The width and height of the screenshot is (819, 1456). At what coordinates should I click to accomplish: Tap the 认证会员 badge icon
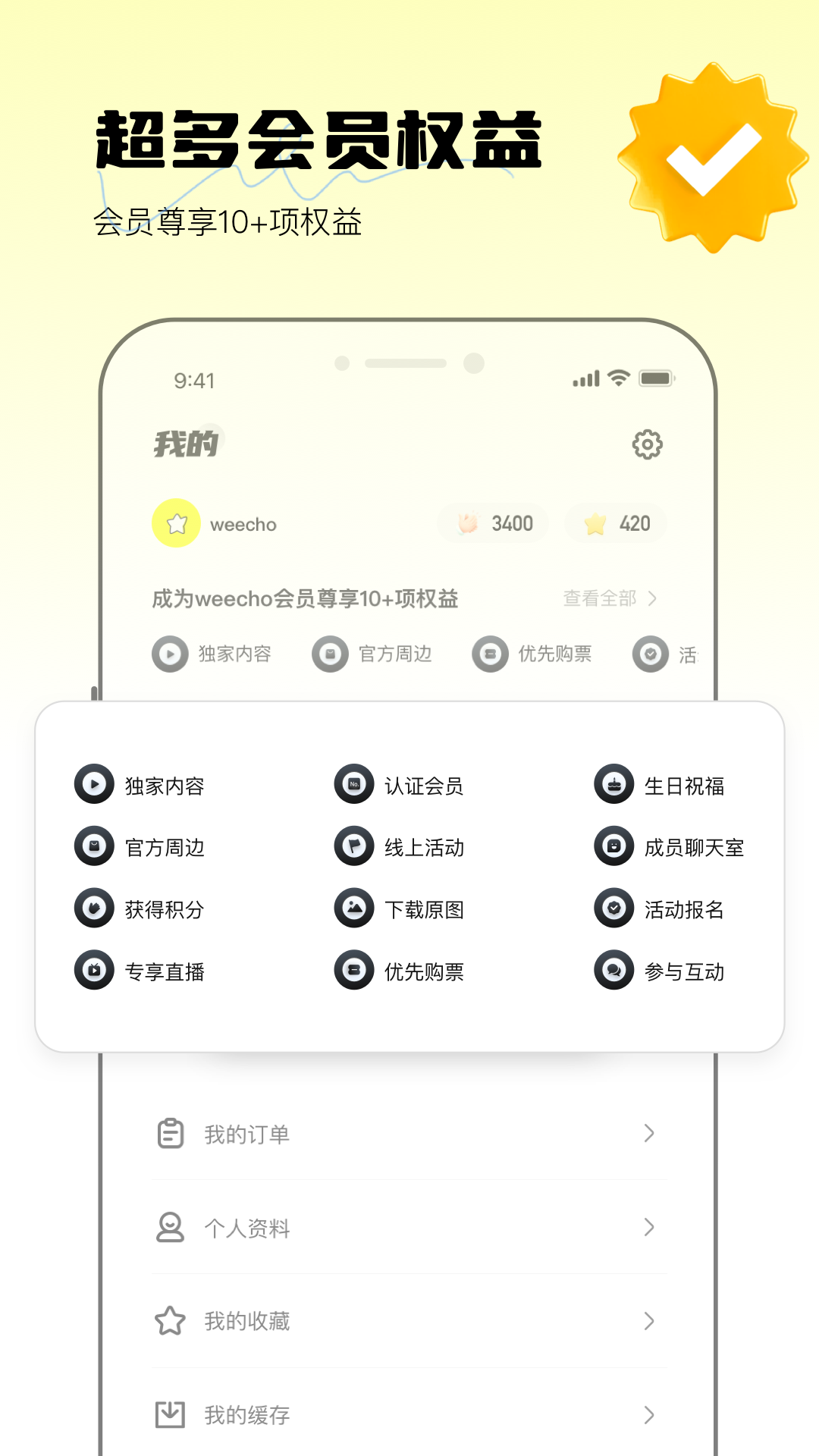(x=353, y=786)
